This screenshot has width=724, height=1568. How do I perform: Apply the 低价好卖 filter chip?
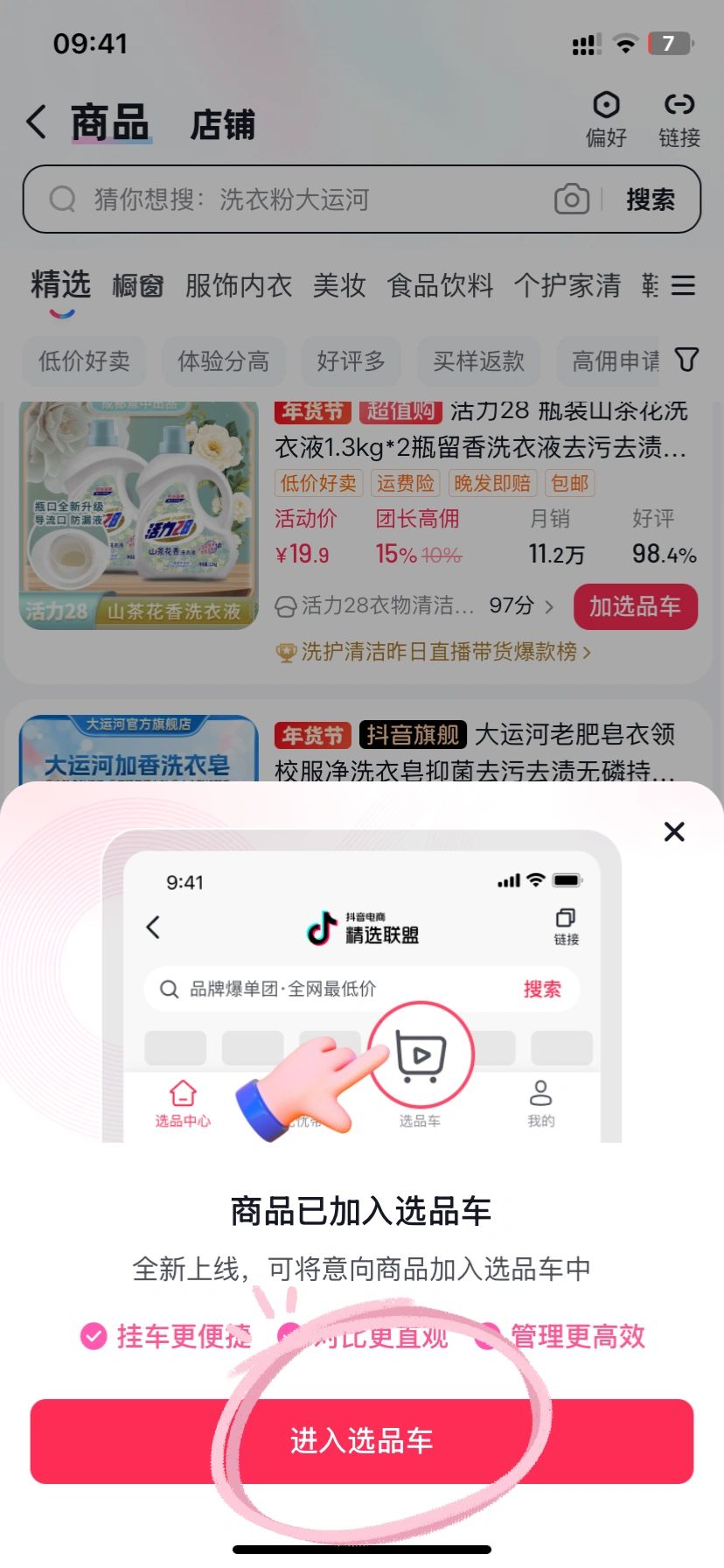[x=84, y=360]
